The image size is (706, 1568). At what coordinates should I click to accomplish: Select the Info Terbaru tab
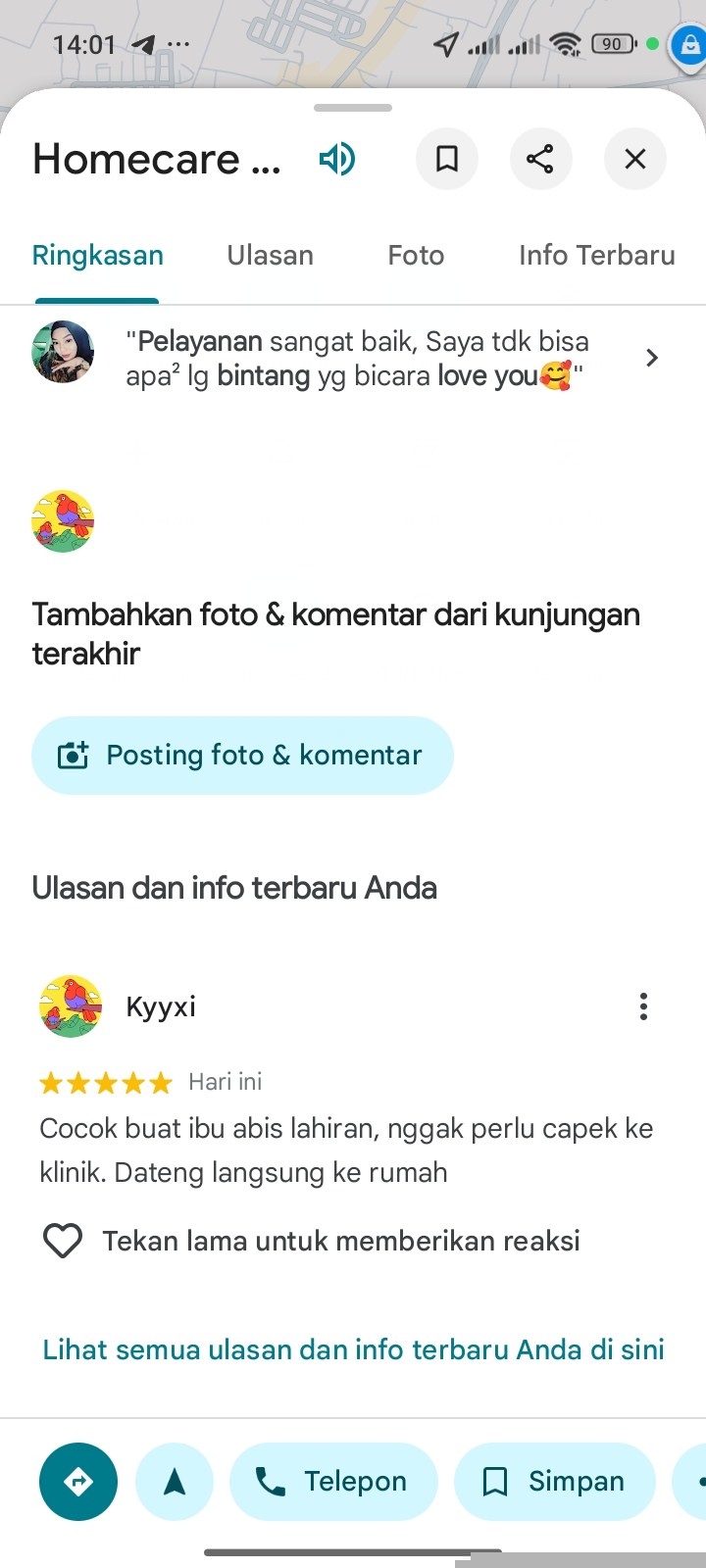(x=596, y=256)
